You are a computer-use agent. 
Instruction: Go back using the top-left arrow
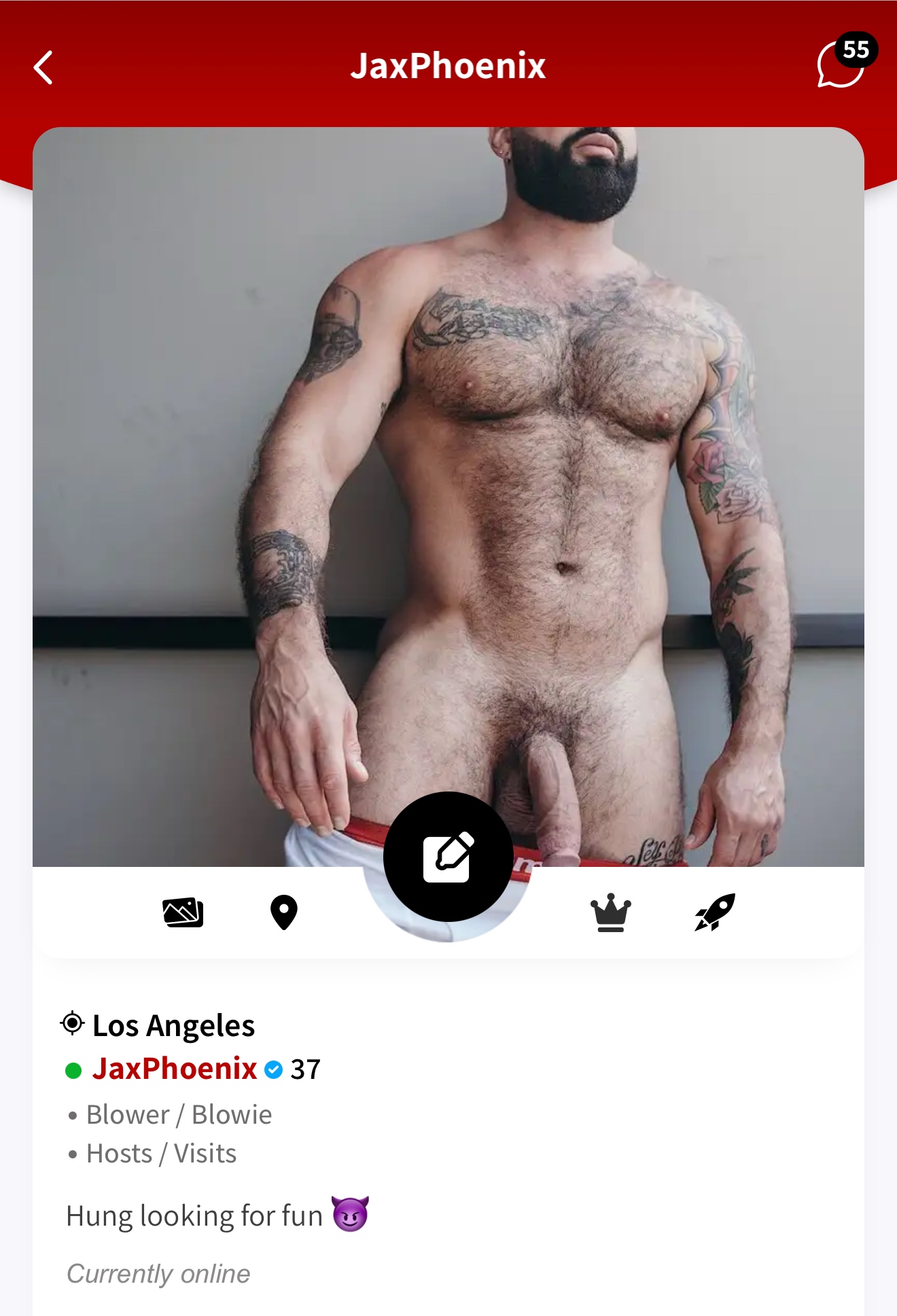click(x=43, y=68)
